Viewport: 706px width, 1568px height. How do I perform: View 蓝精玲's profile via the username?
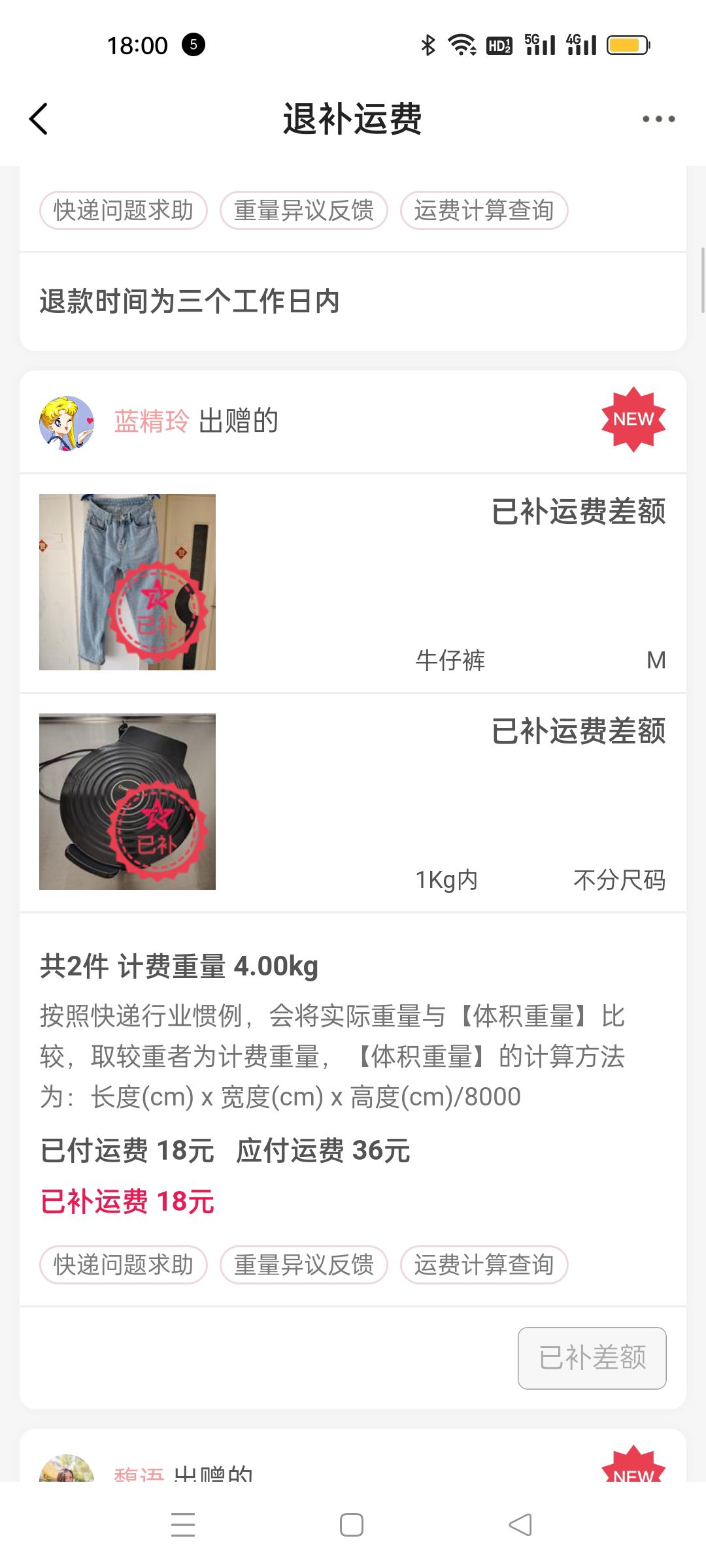pos(152,421)
